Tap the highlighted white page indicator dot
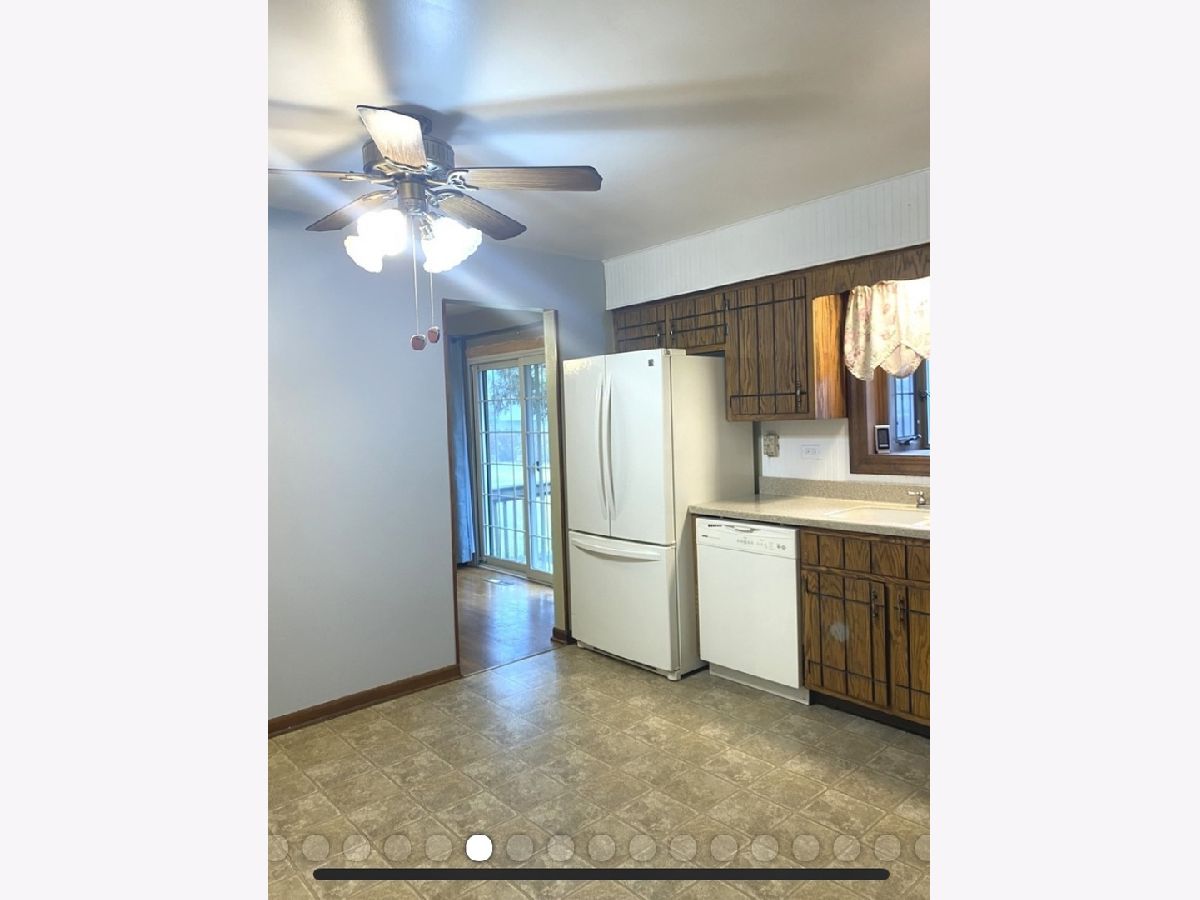The width and height of the screenshot is (1200, 900). 479,848
